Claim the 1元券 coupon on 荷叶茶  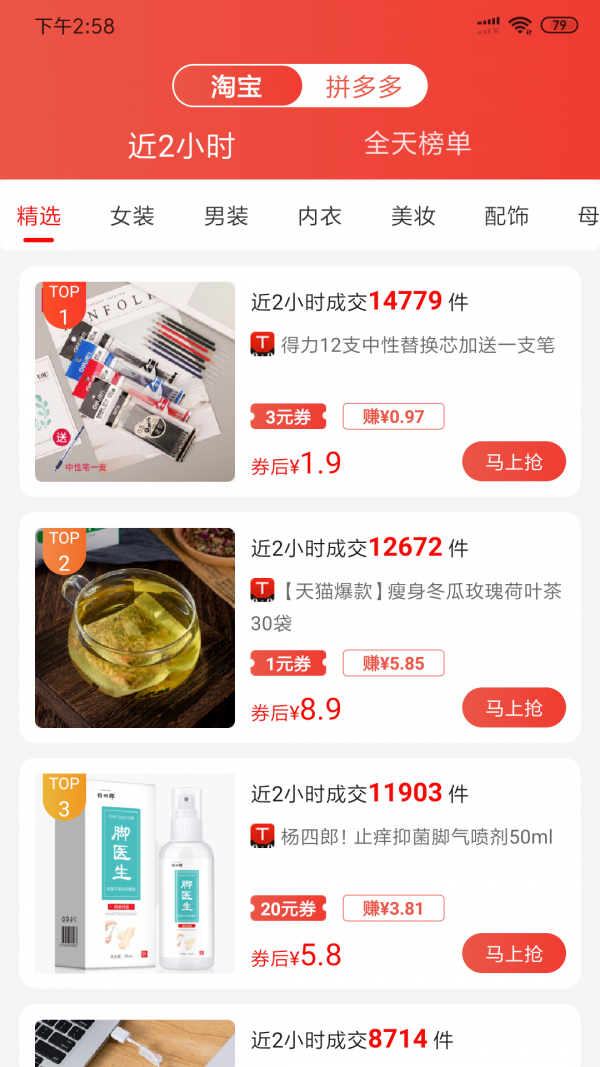pyautogui.click(x=288, y=663)
